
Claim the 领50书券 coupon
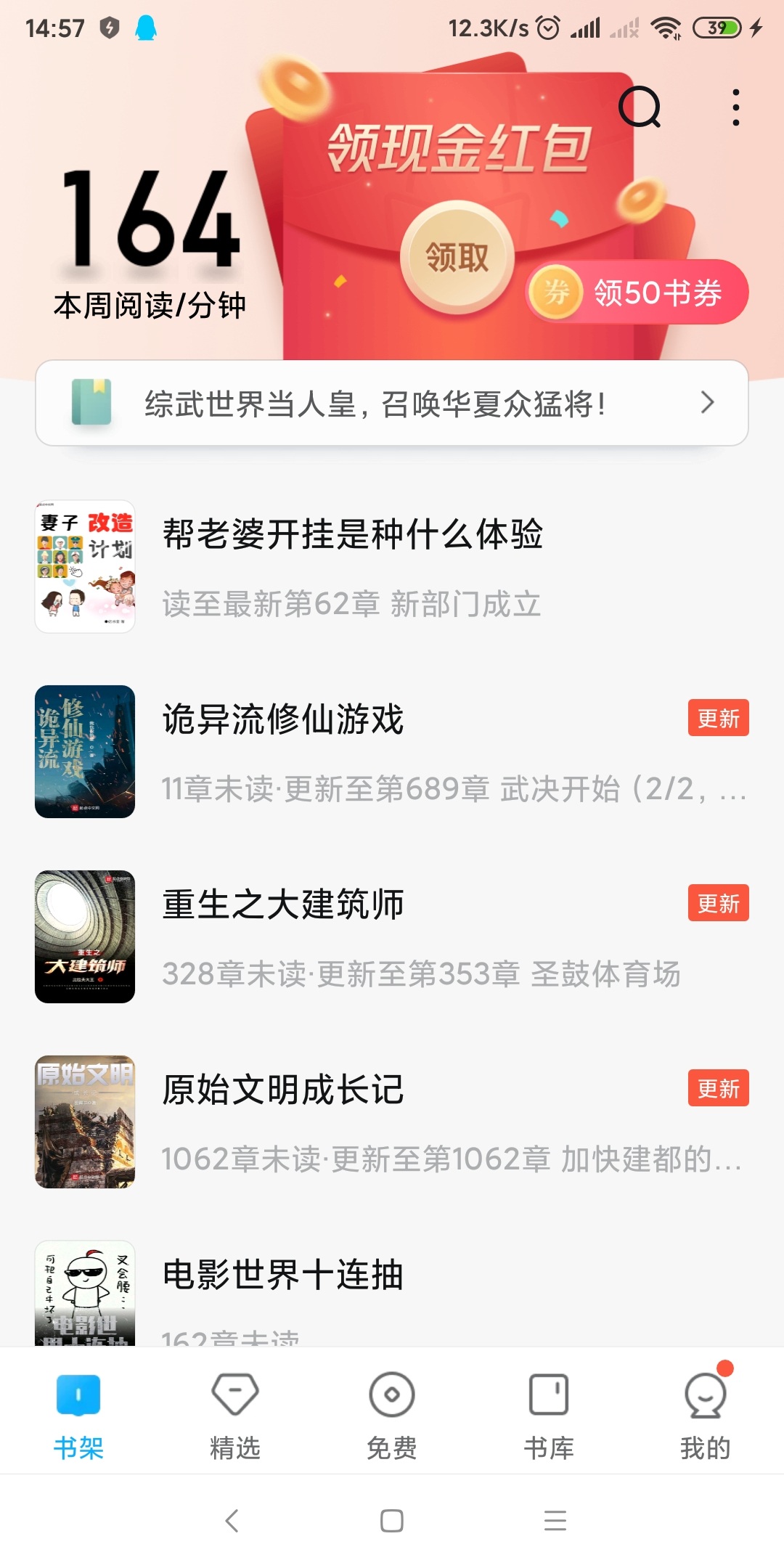pos(637,293)
